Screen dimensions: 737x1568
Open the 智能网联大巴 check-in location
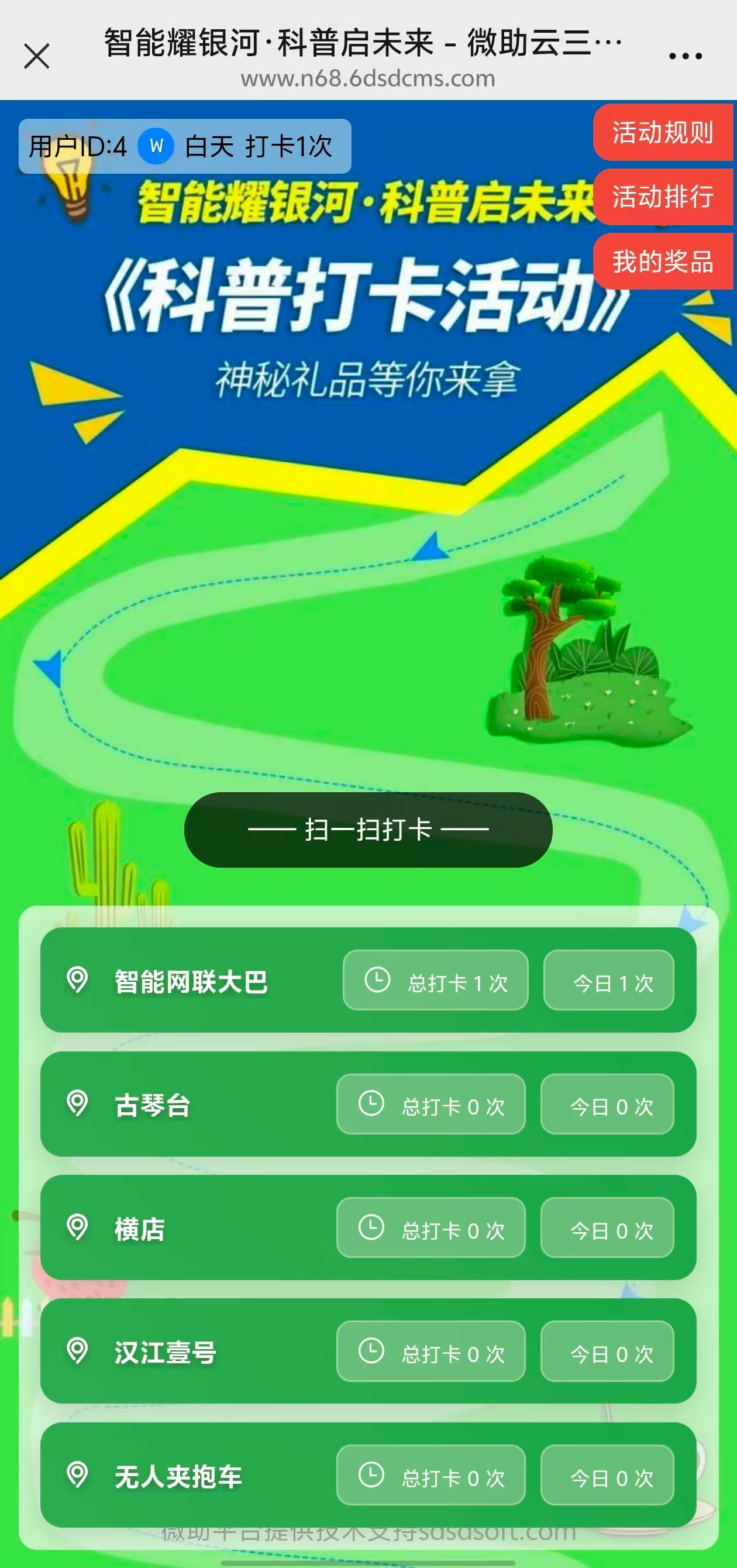pyautogui.click(x=191, y=981)
